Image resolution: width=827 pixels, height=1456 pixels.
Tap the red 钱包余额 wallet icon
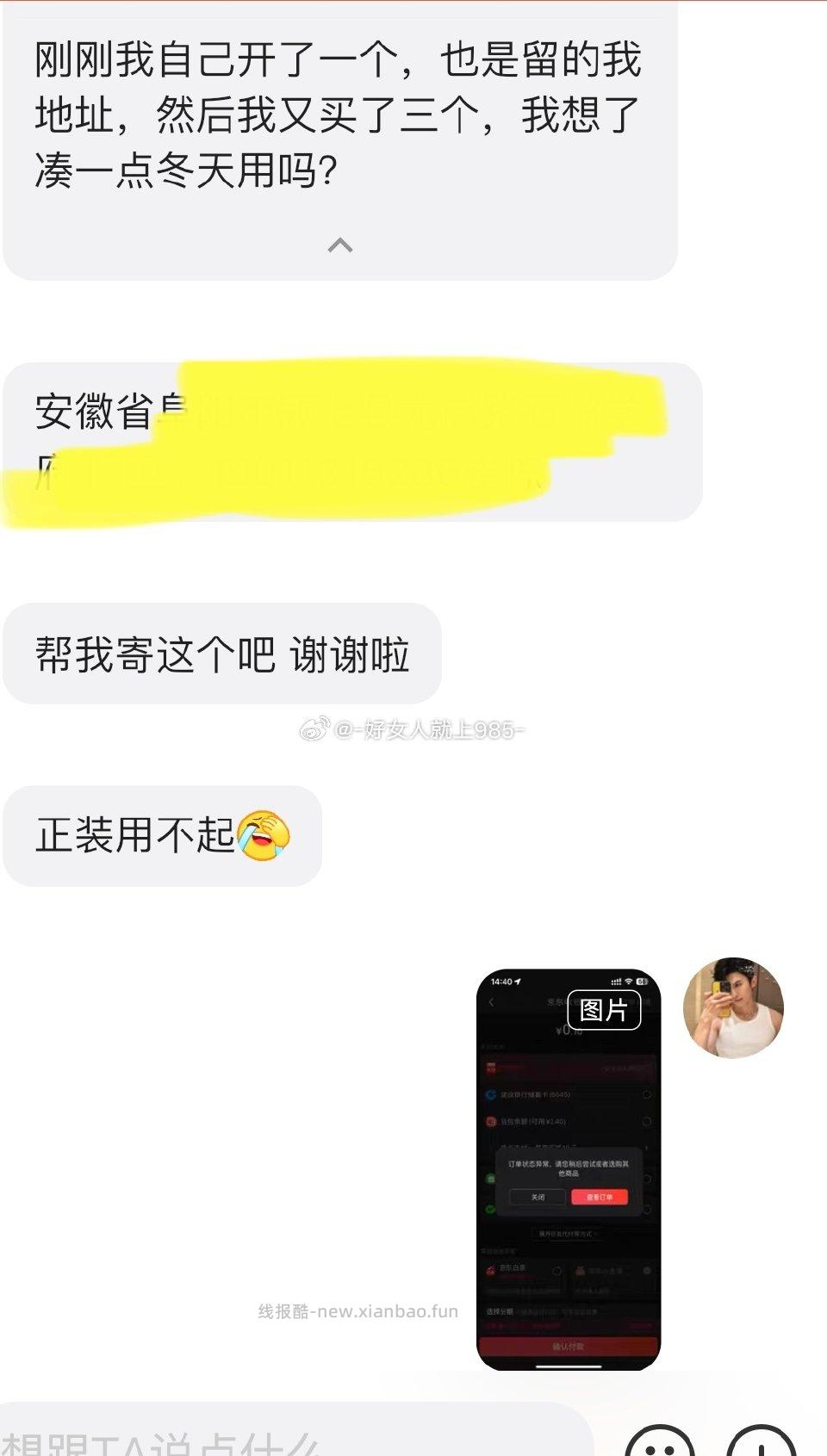click(x=491, y=1121)
